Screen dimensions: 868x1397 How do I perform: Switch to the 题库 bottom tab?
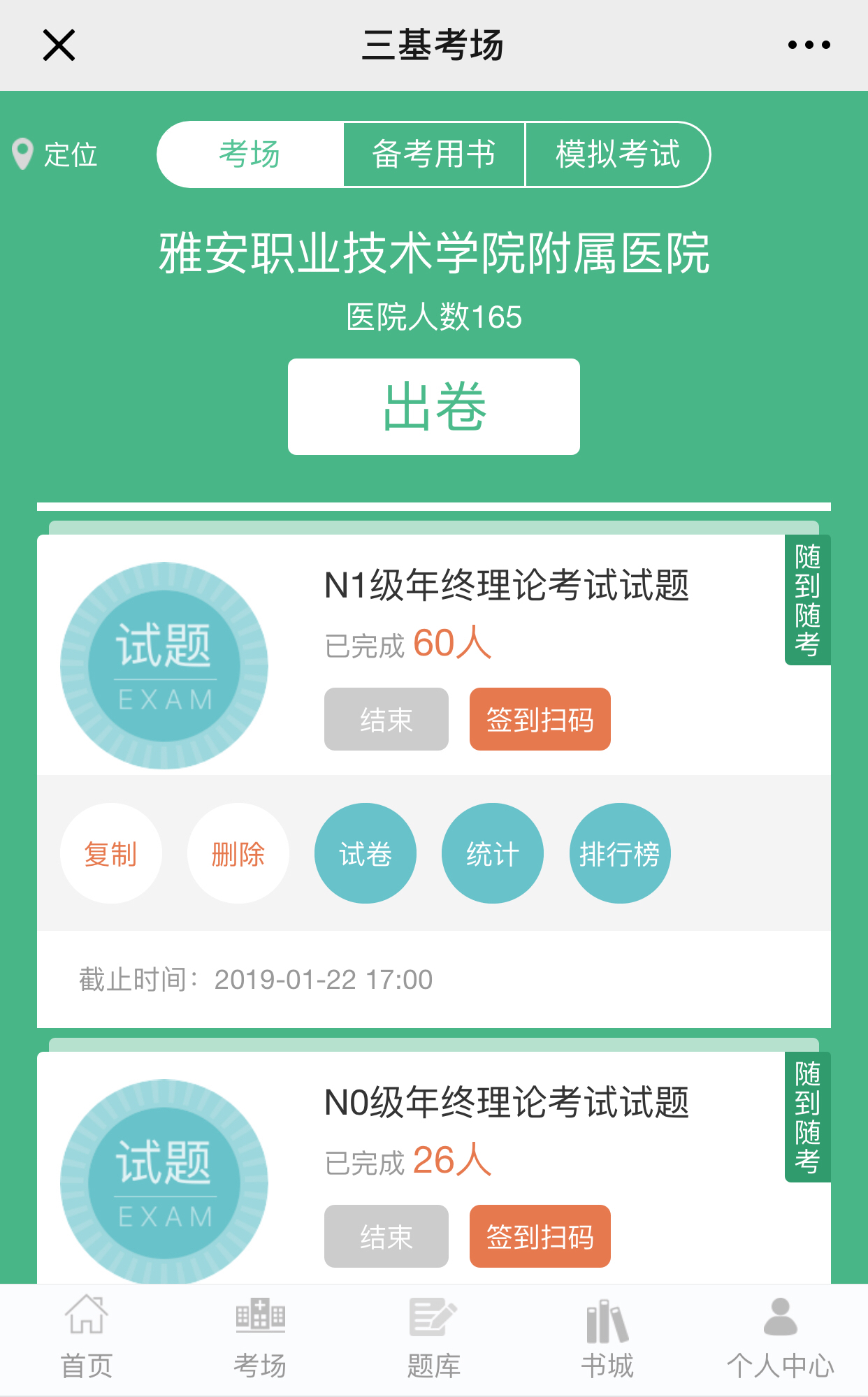coord(434,1338)
